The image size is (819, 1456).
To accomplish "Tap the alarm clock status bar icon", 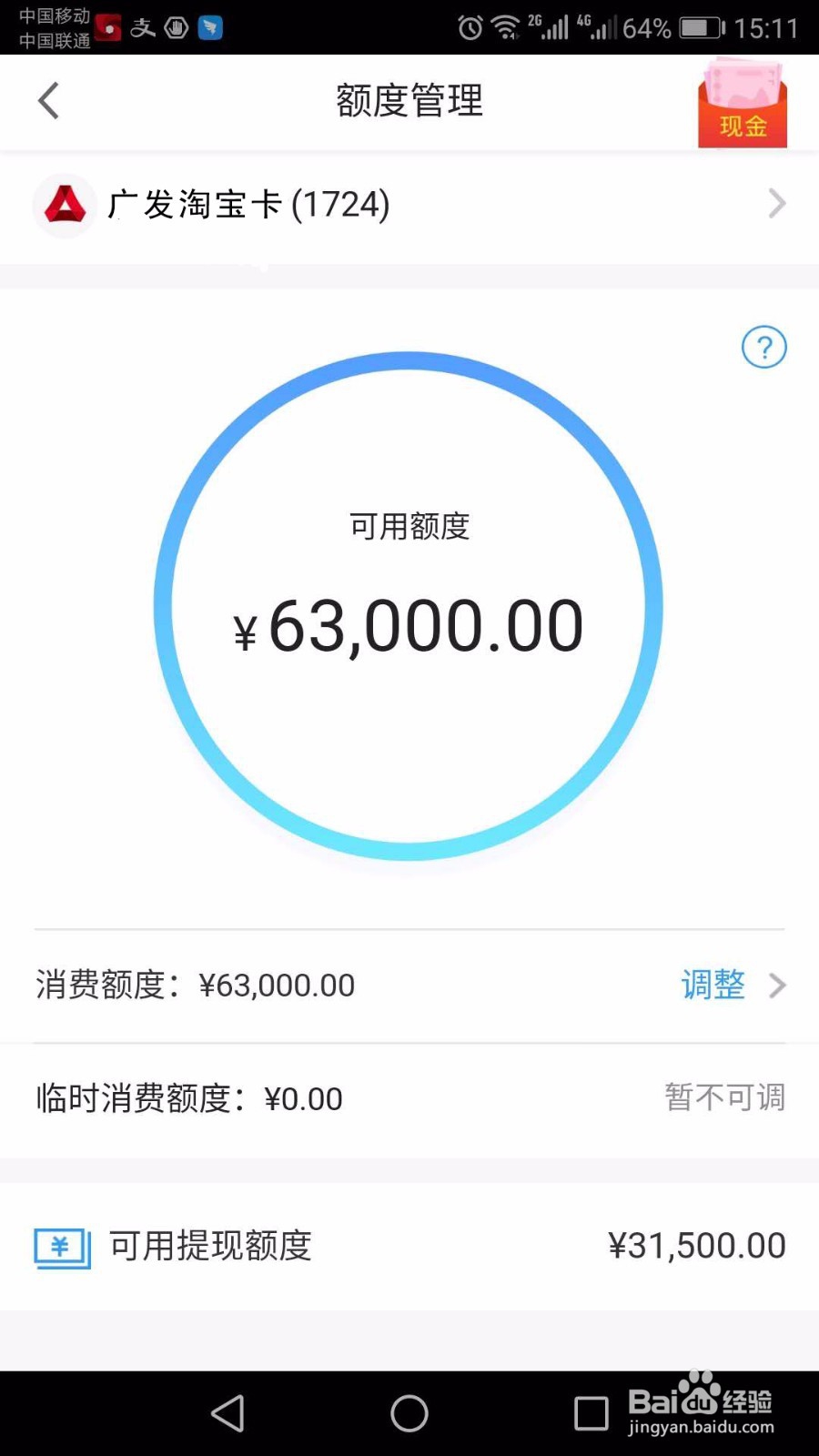I will [x=470, y=27].
